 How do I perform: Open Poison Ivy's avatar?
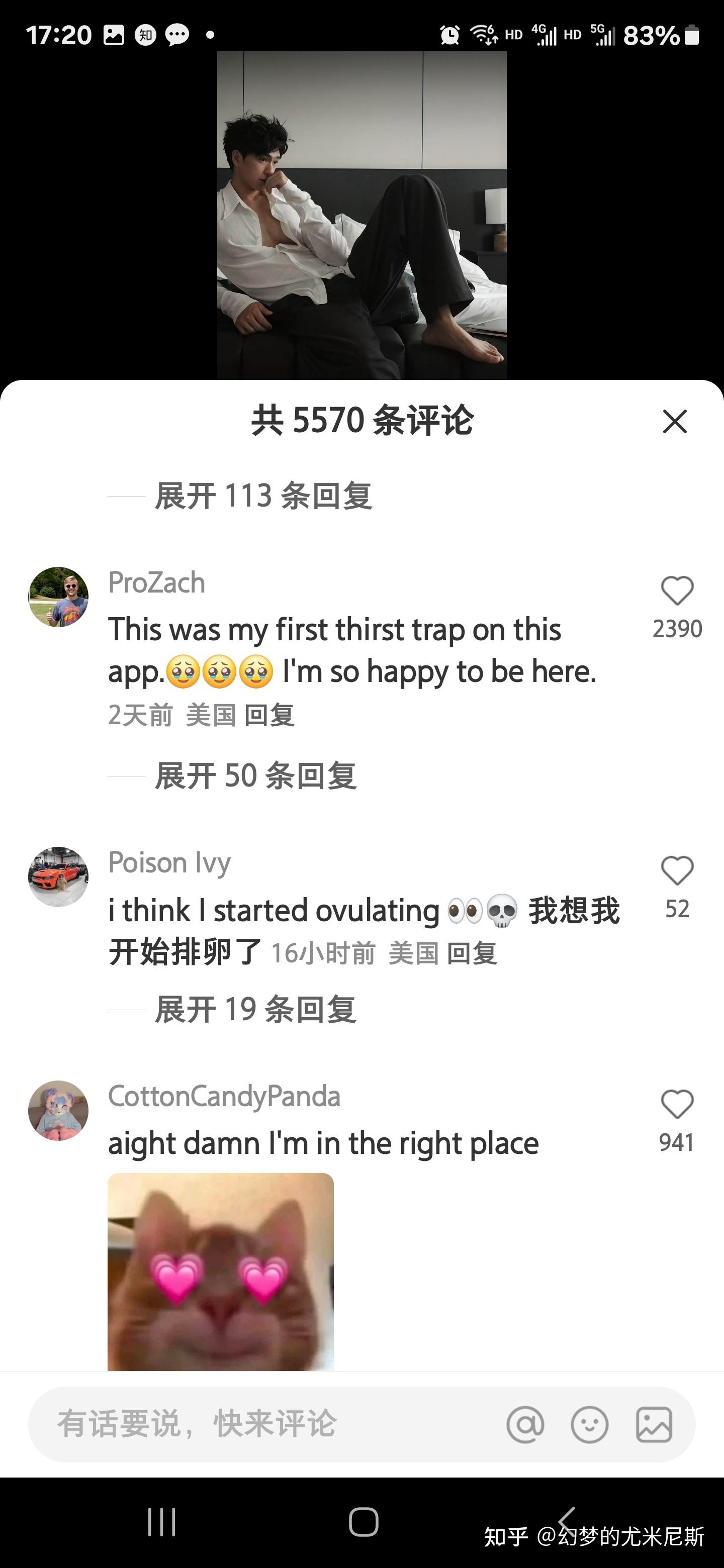pyautogui.click(x=58, y=876)
